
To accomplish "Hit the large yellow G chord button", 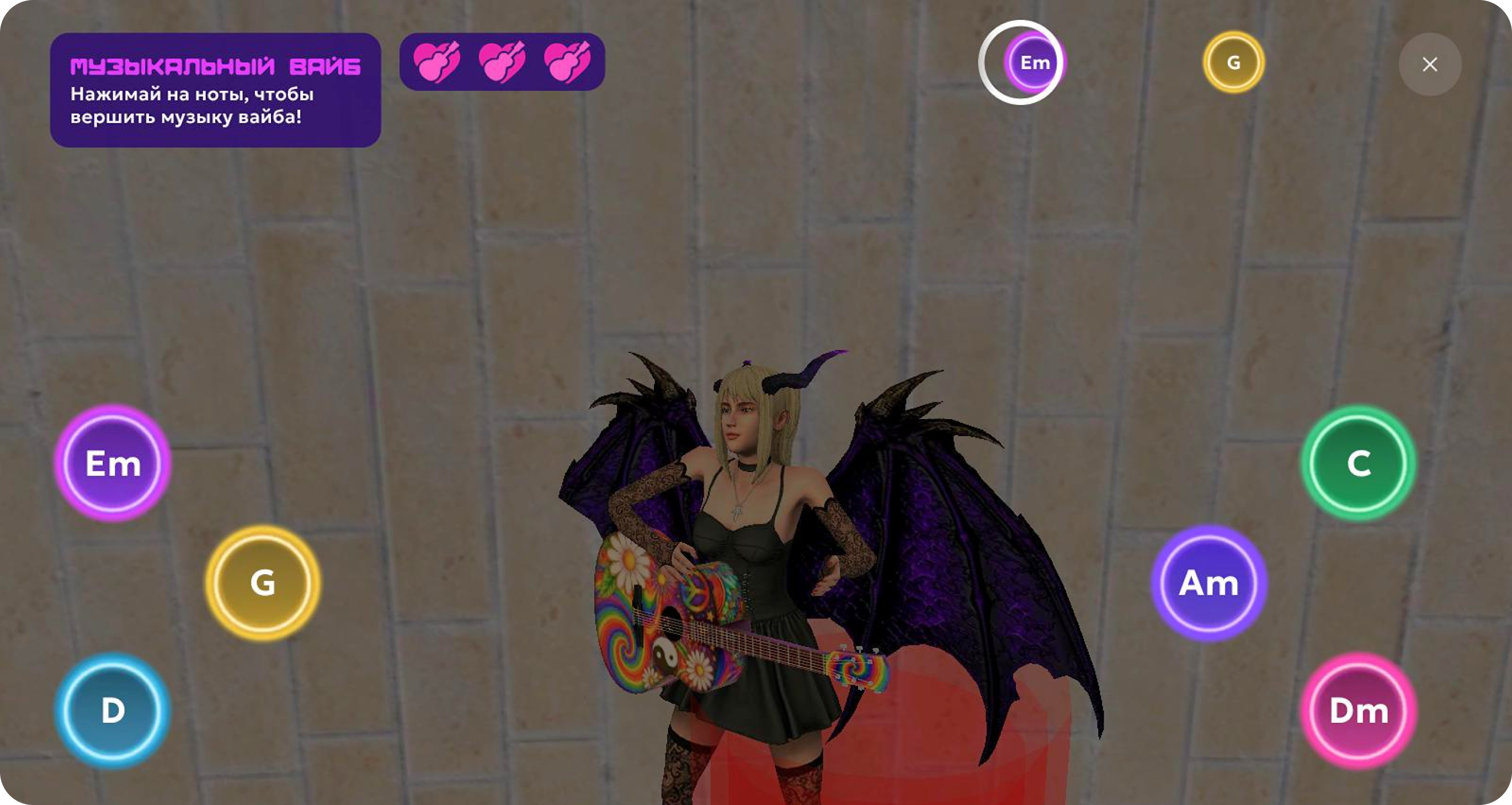I will 262,582.
